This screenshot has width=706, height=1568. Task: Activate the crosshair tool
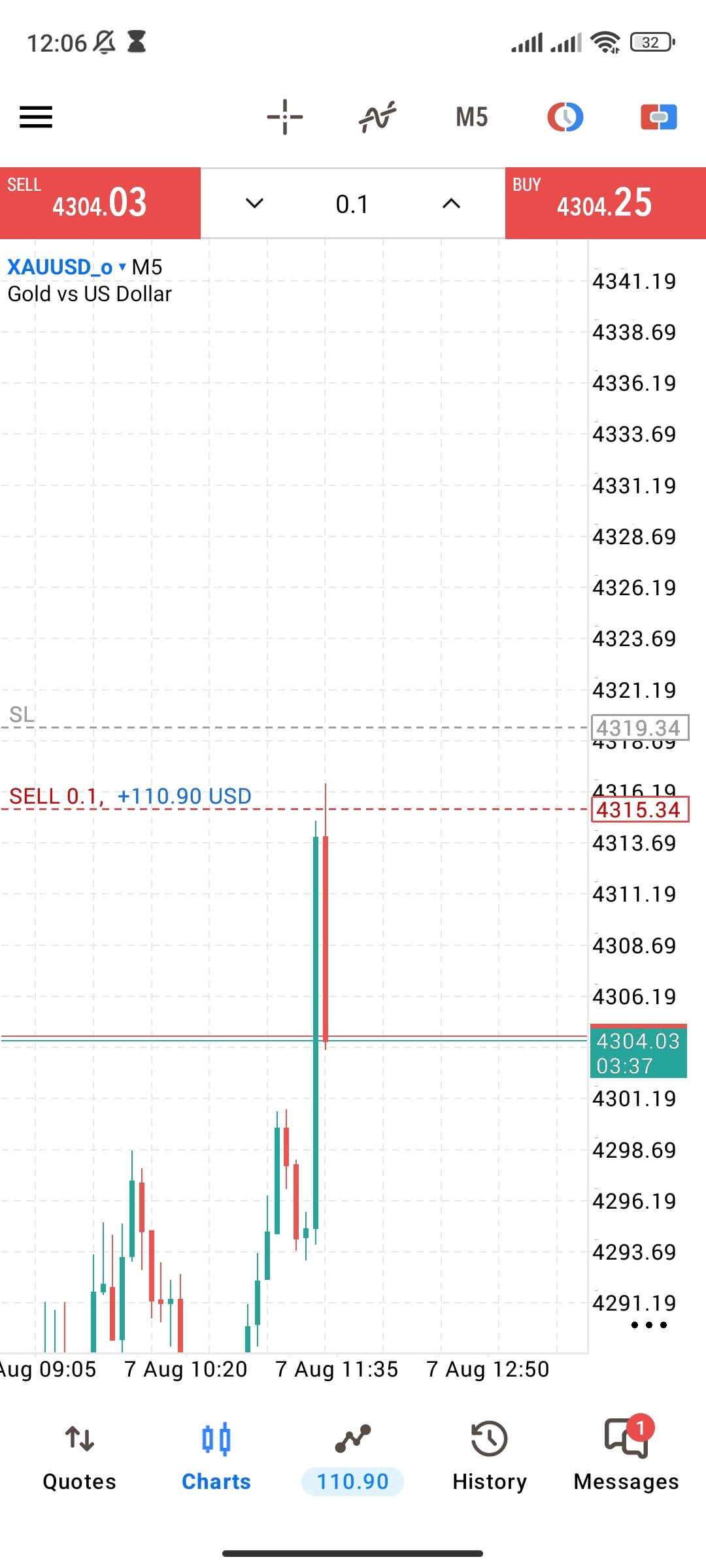point(285,118)
